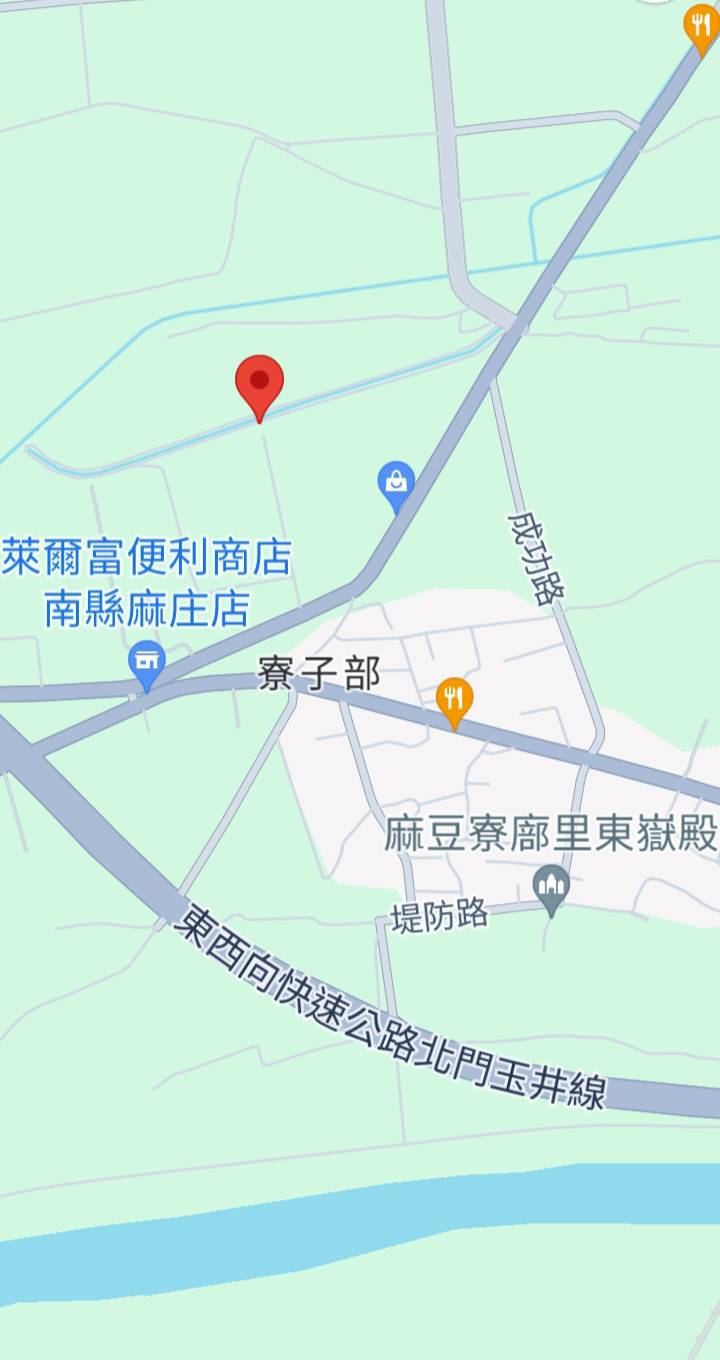Open the blue shopping bag place marker

click(x=397, y=484)
